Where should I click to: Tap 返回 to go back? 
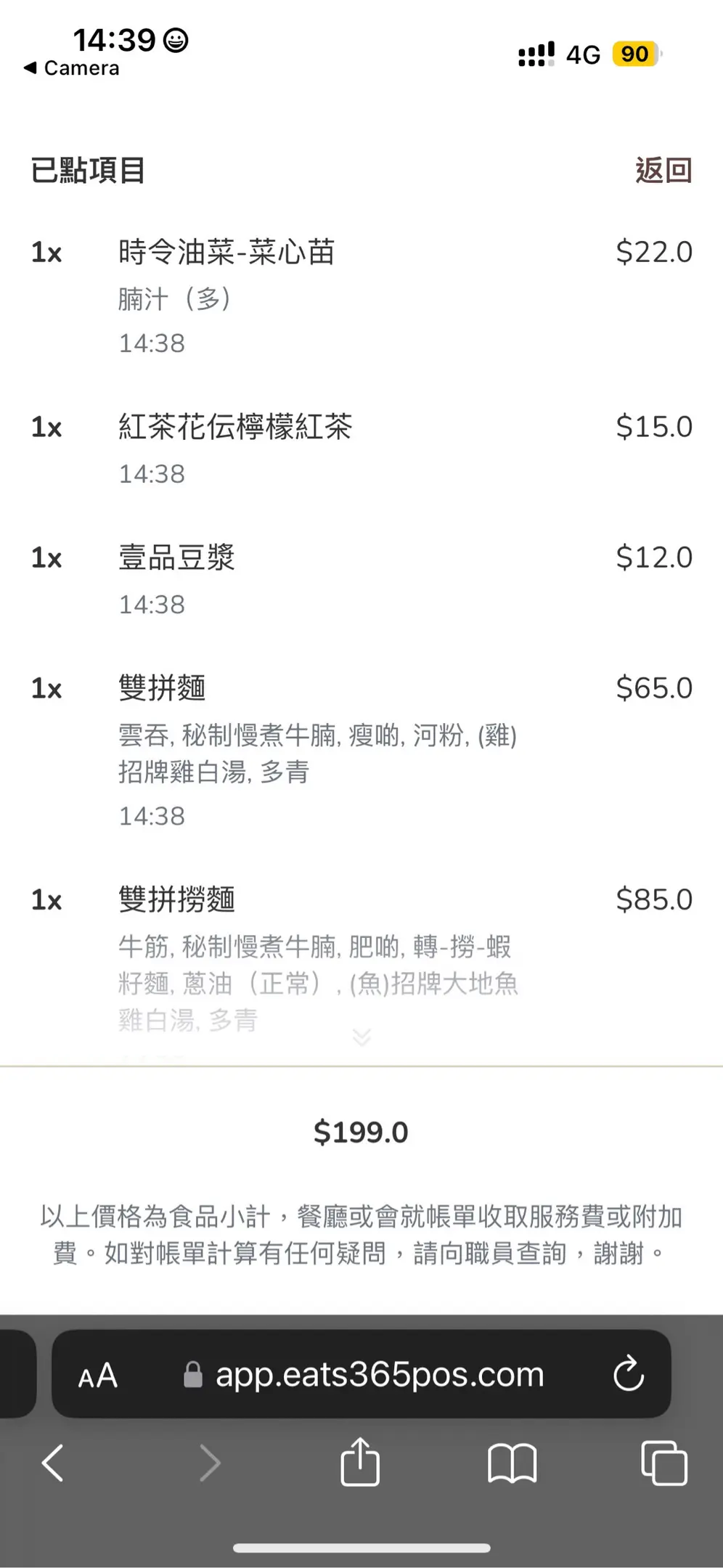click(x=663, y=171)
